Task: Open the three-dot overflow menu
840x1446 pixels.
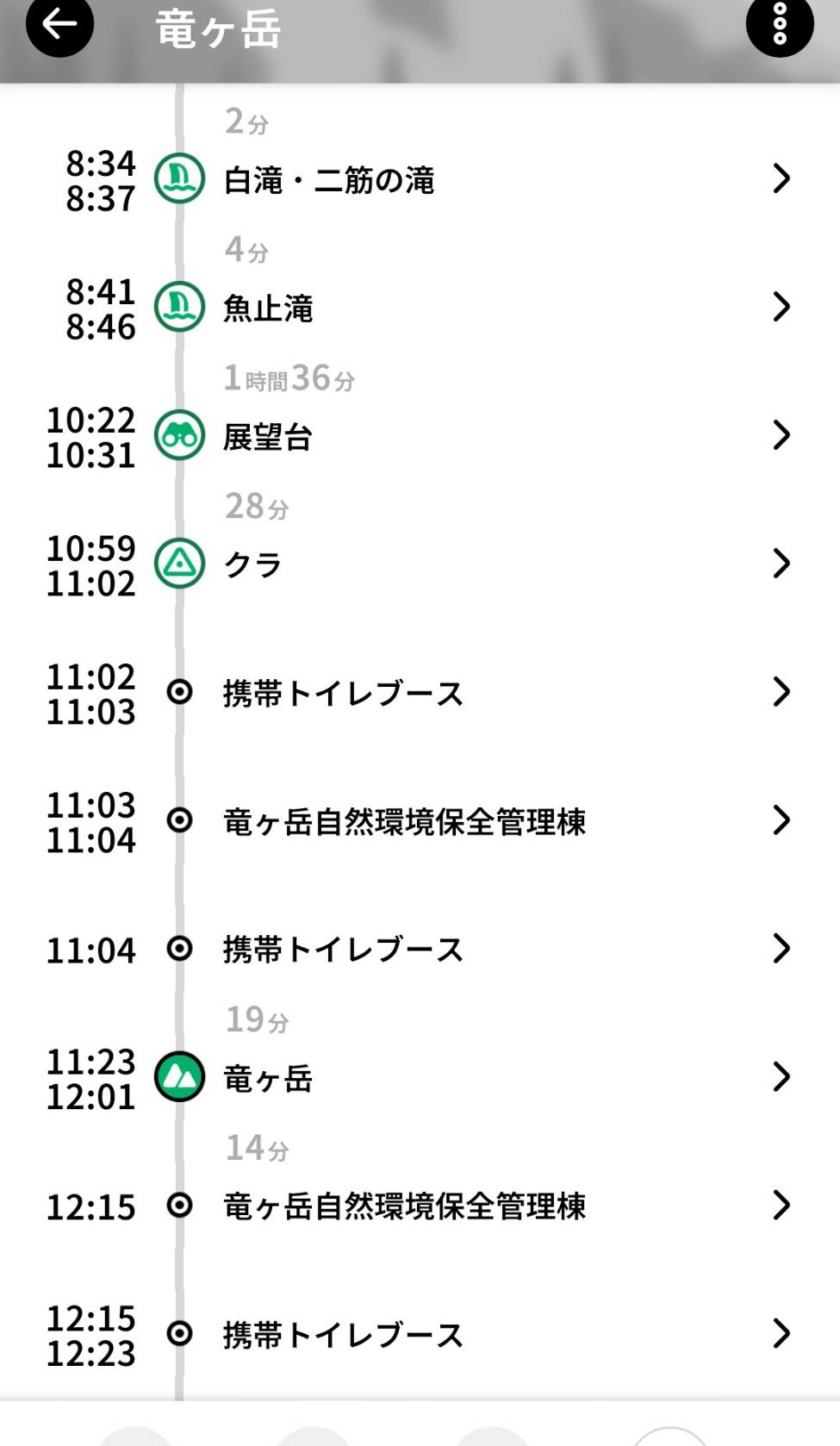Action: (x=779, y=25)
